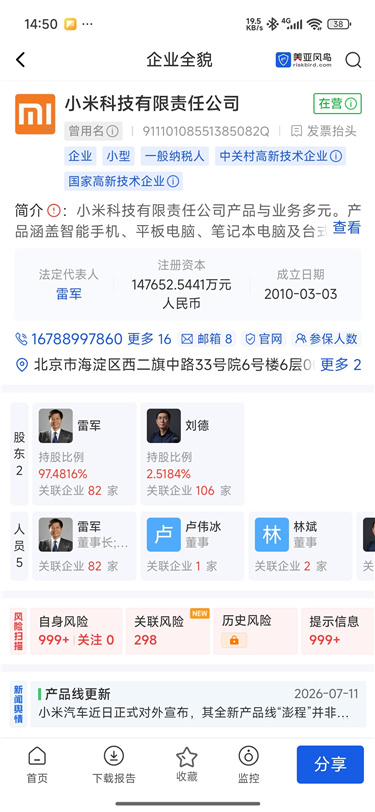
Task: Open the search magnifier icon
Action: pyautogui.click(x=353, y=60)
